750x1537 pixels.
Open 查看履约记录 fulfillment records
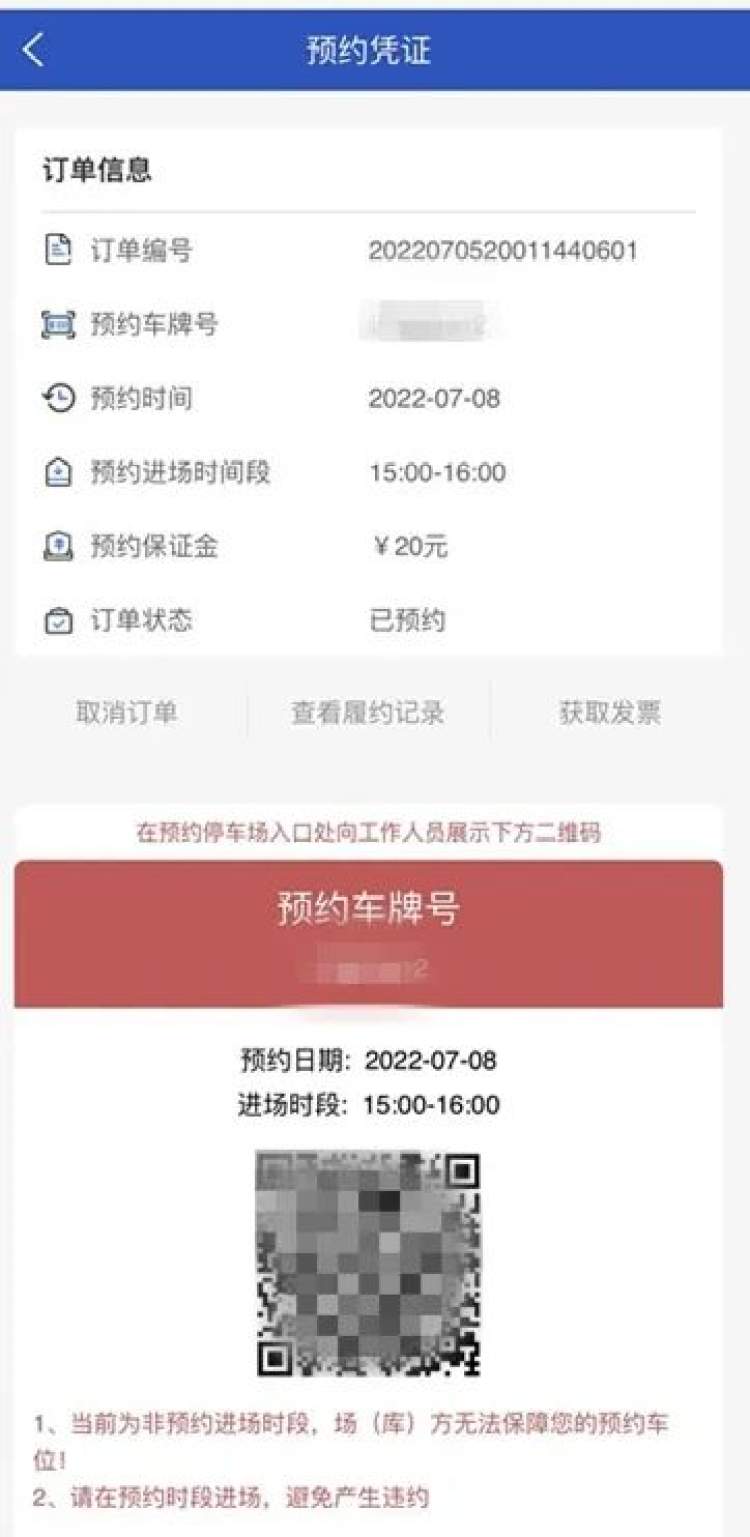click(368, 713)
